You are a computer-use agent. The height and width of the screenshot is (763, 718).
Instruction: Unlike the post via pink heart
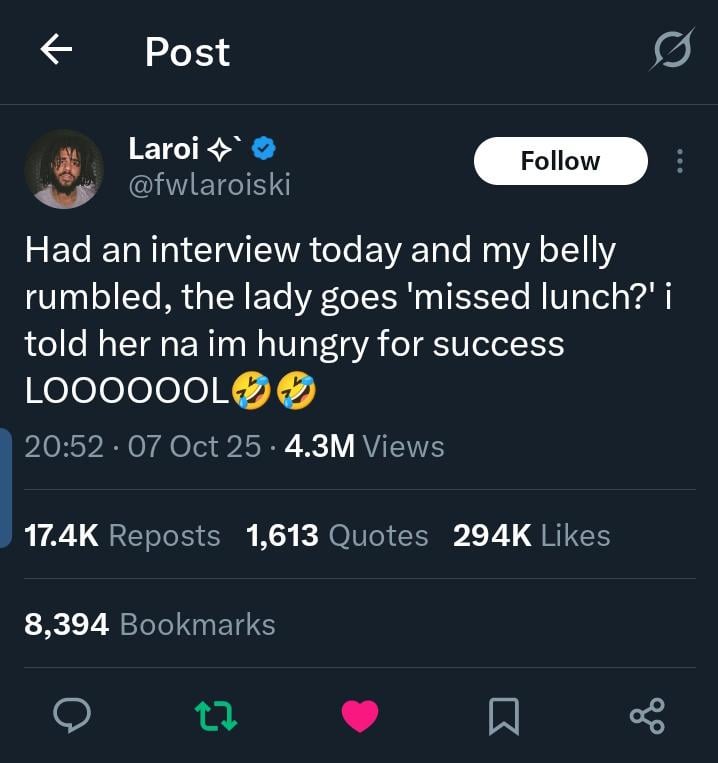tap(360, 715)
